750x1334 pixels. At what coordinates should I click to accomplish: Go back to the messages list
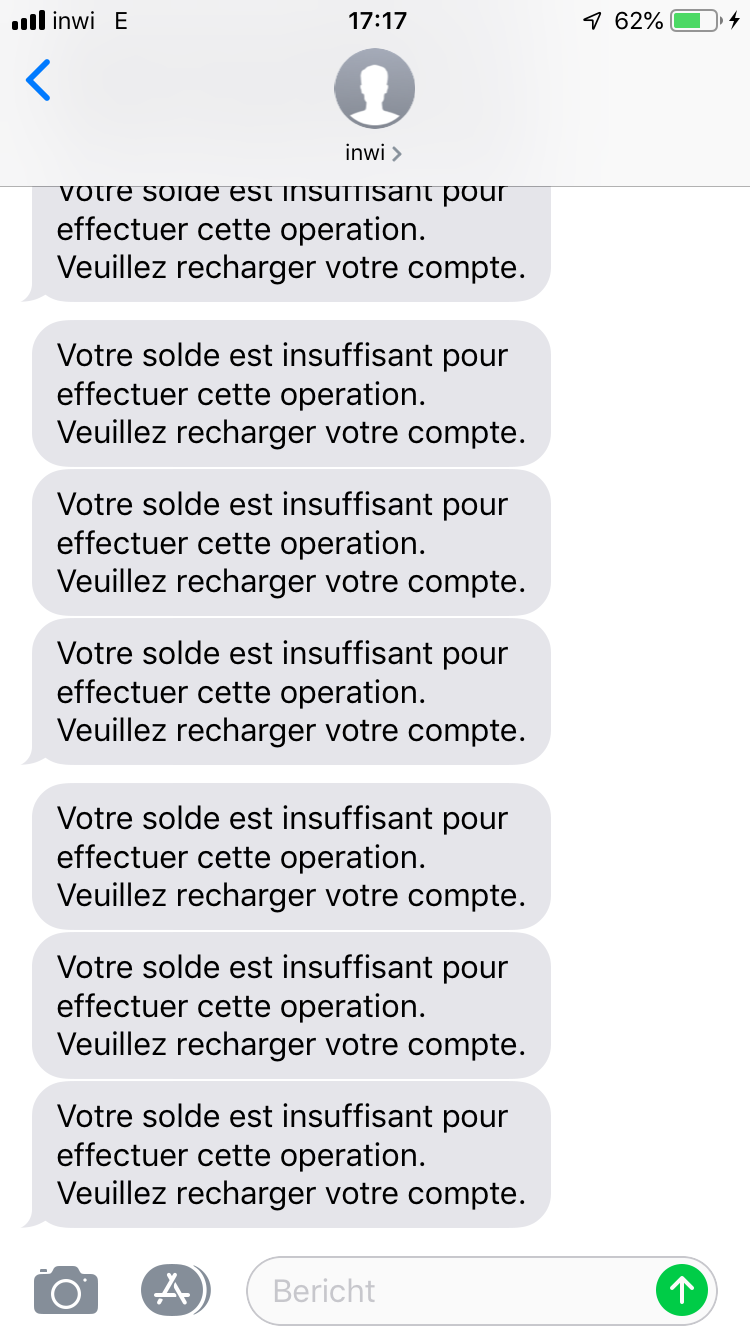pyautogui.click(x=38, y=81)
